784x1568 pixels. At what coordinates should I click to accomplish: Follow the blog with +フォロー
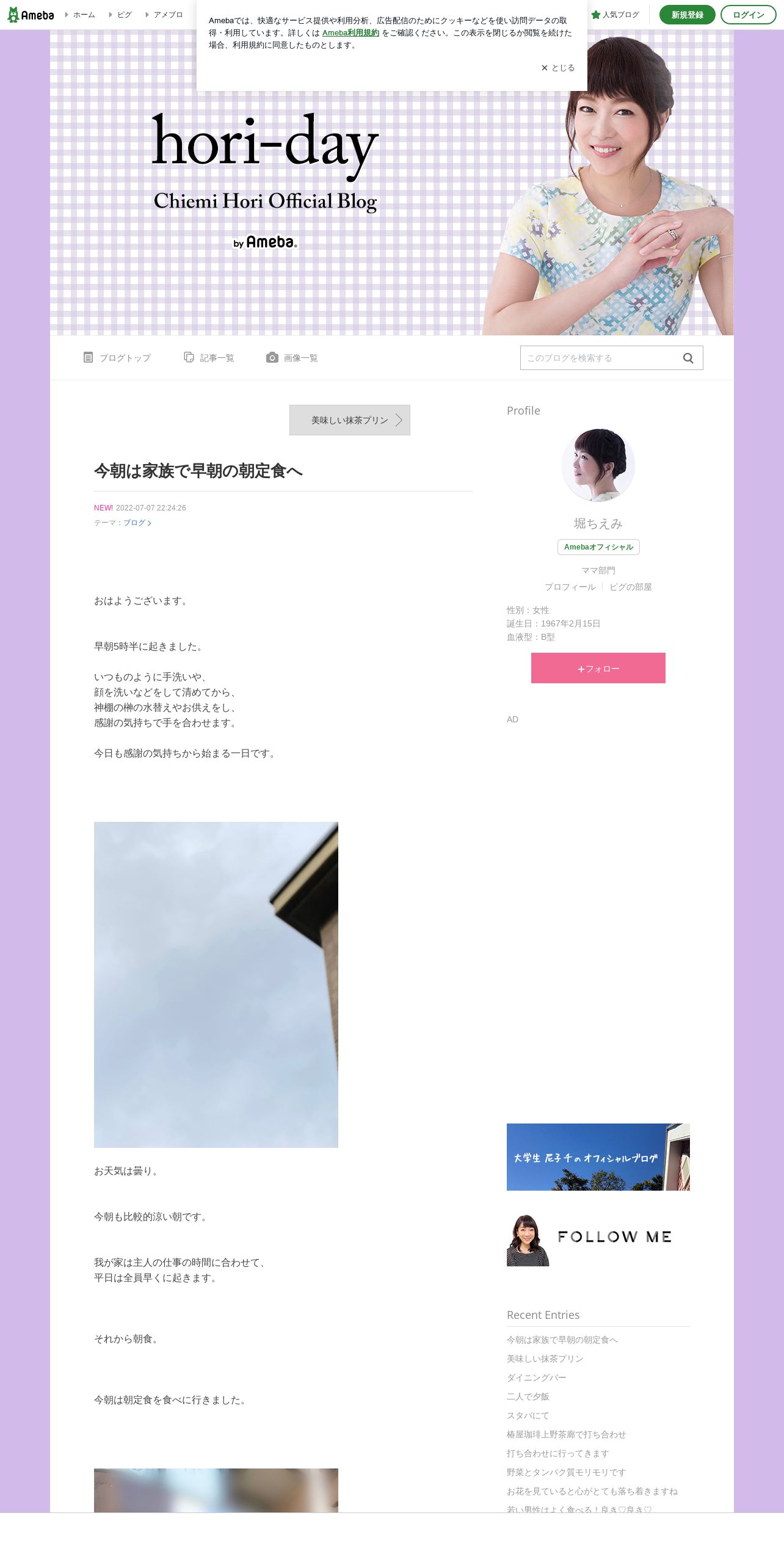click(x=598, y=668)
